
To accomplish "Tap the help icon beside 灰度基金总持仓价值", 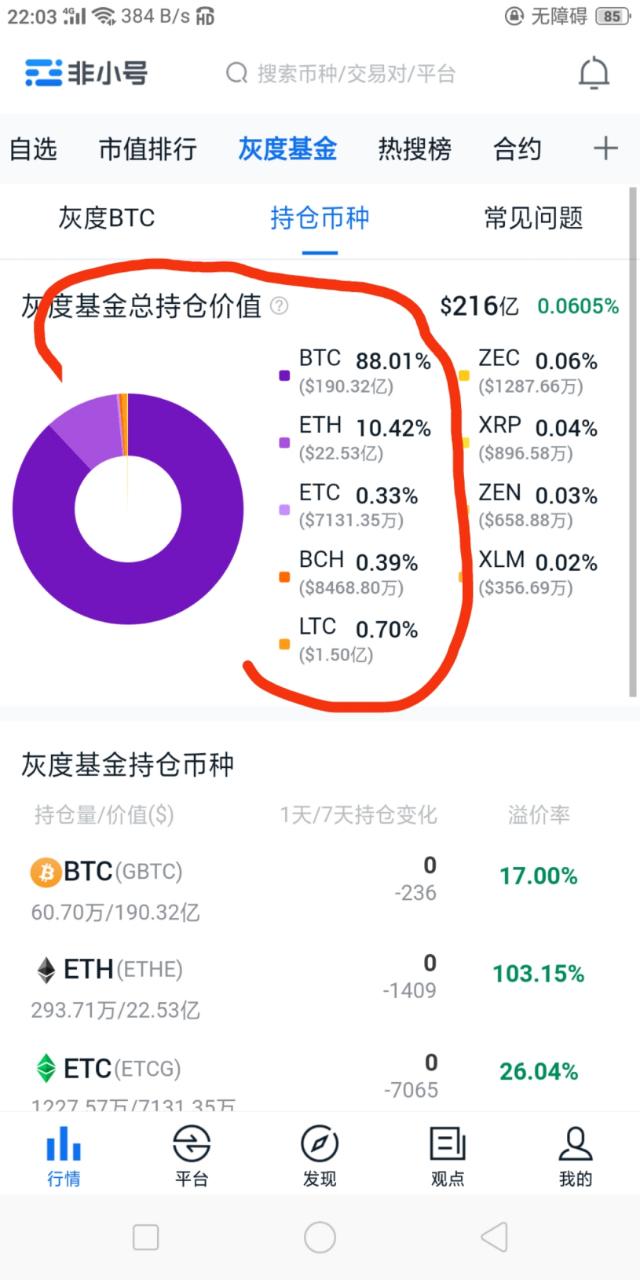I will pyautogui.click(x=280, y=306).
